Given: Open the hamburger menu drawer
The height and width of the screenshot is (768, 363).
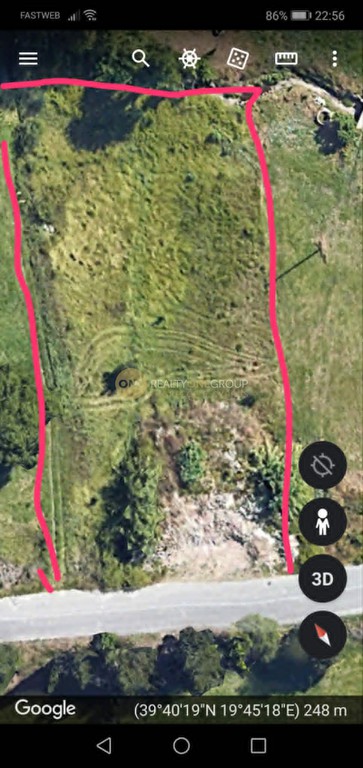Looking at the screenshot, I should pos(28,59).
